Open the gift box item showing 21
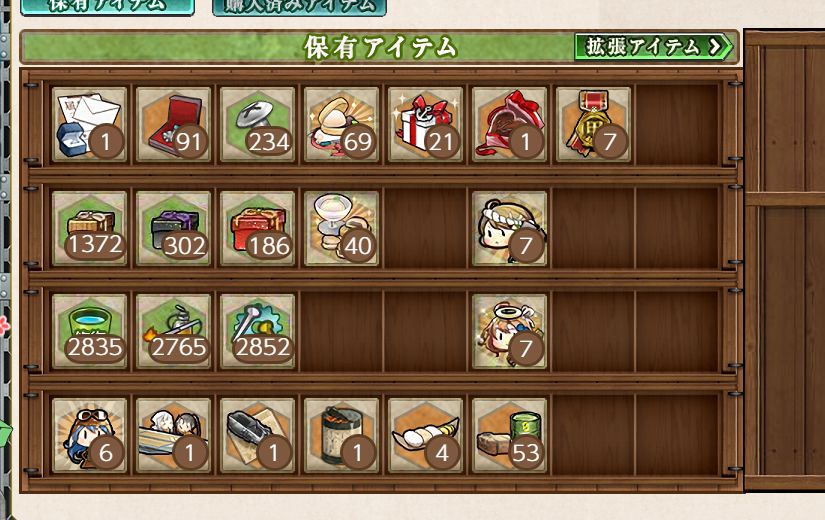 tap(426, 125)
